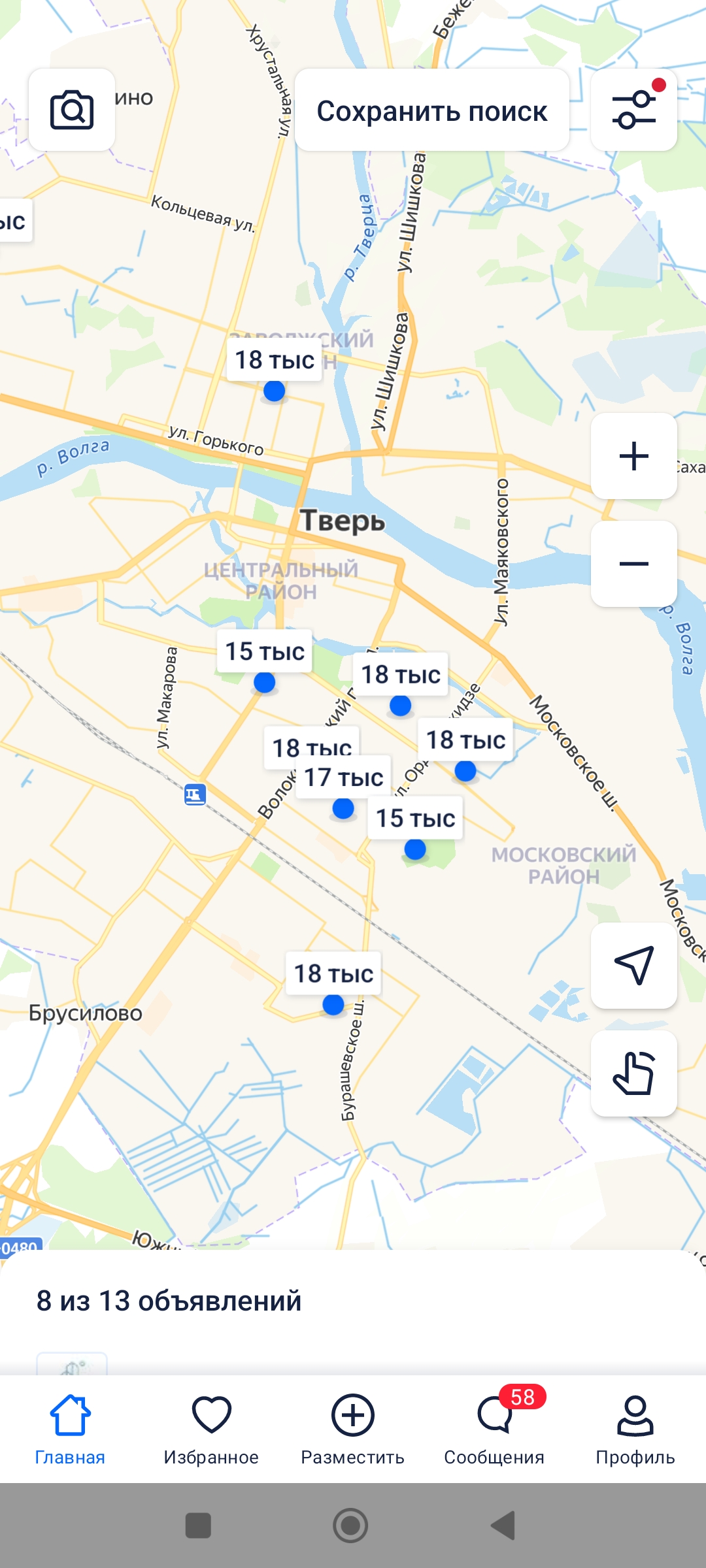Zoom out of the map
The width and height of the screenshot is (706, 1568).
(633, 564)
